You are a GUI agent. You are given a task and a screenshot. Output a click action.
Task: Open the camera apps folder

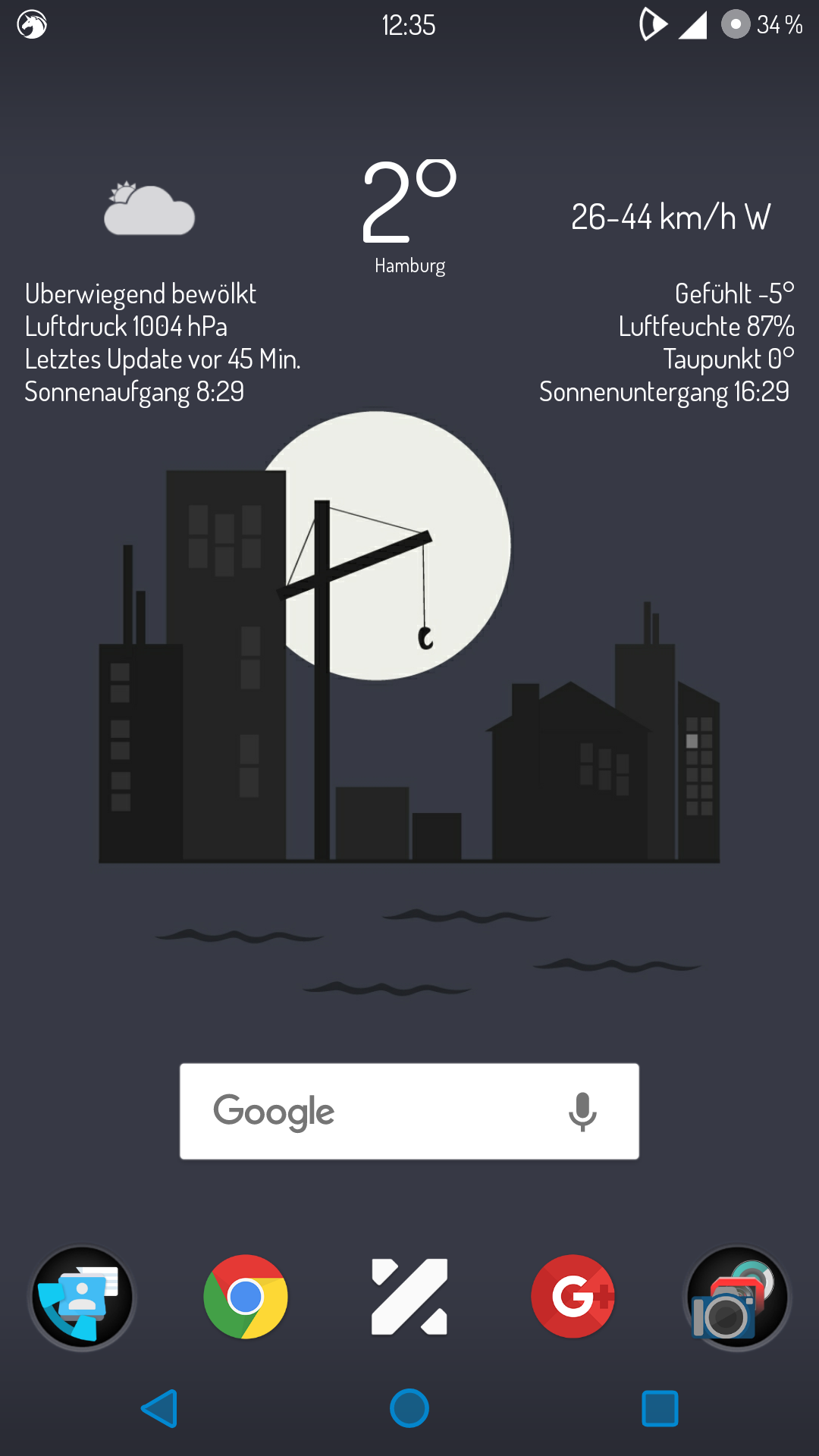coord(736,1298)
